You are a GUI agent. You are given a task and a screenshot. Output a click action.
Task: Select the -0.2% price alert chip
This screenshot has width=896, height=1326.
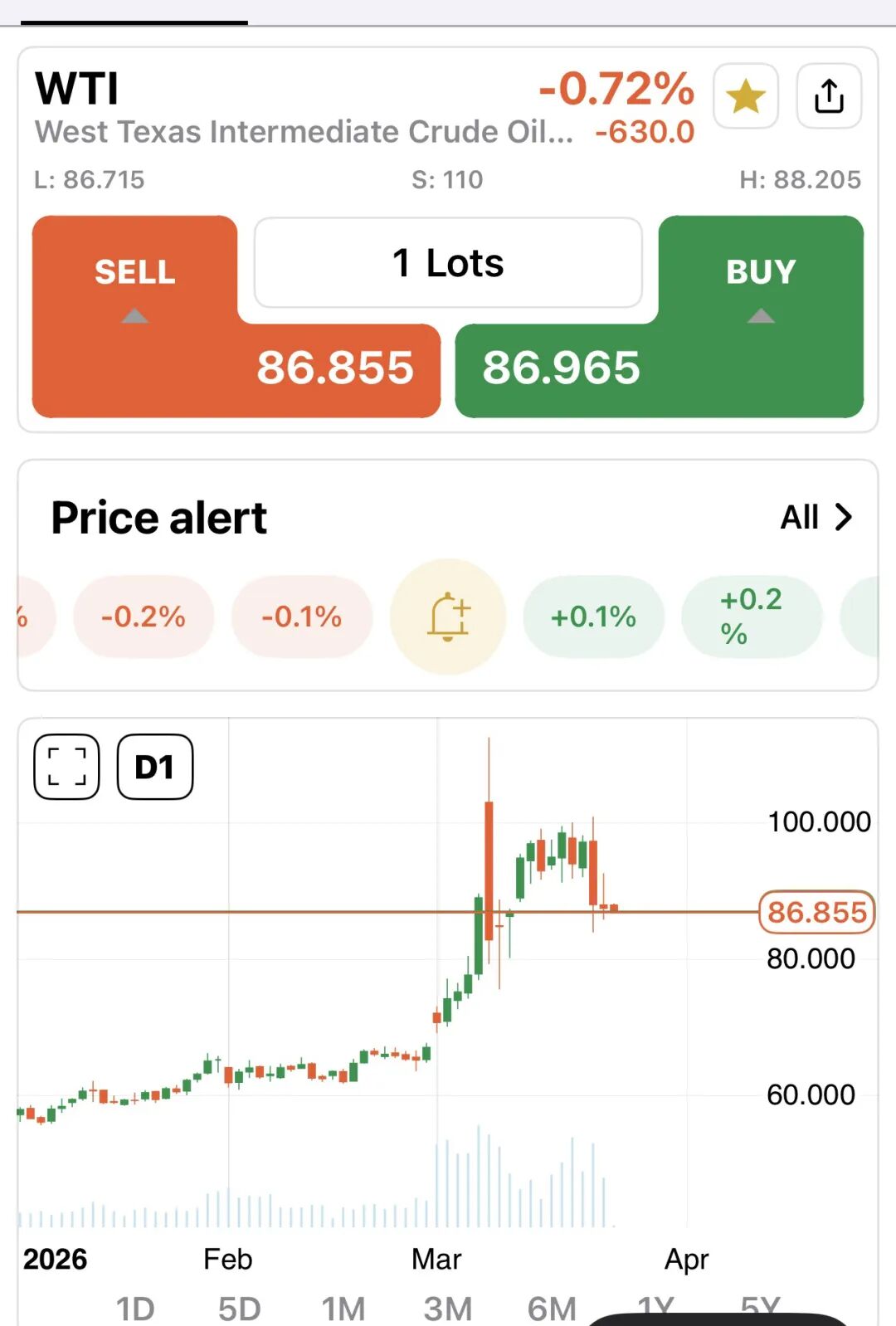(144, 617)
